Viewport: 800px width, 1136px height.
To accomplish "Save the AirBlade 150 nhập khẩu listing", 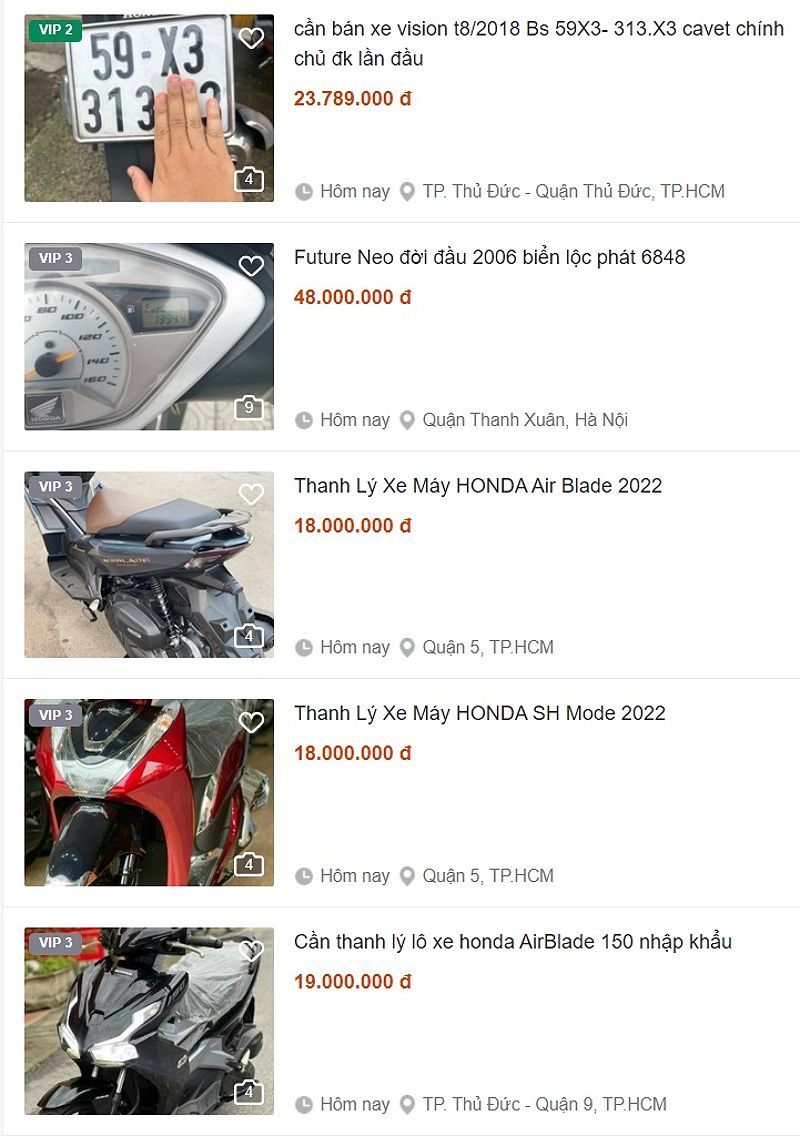I will pyautogui.click(x=251, y=950).
